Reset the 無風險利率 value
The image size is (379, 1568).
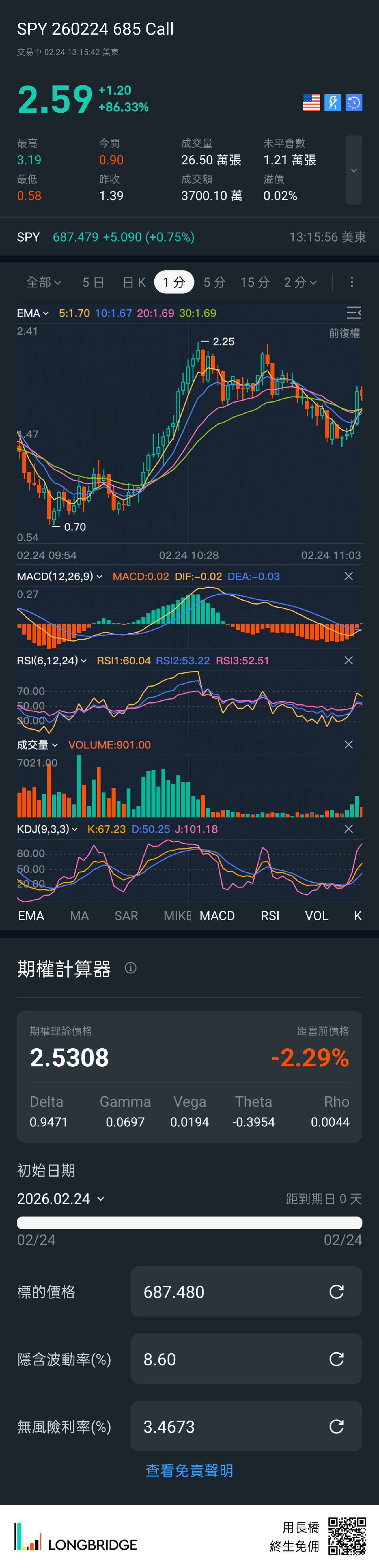point(336,1426)
